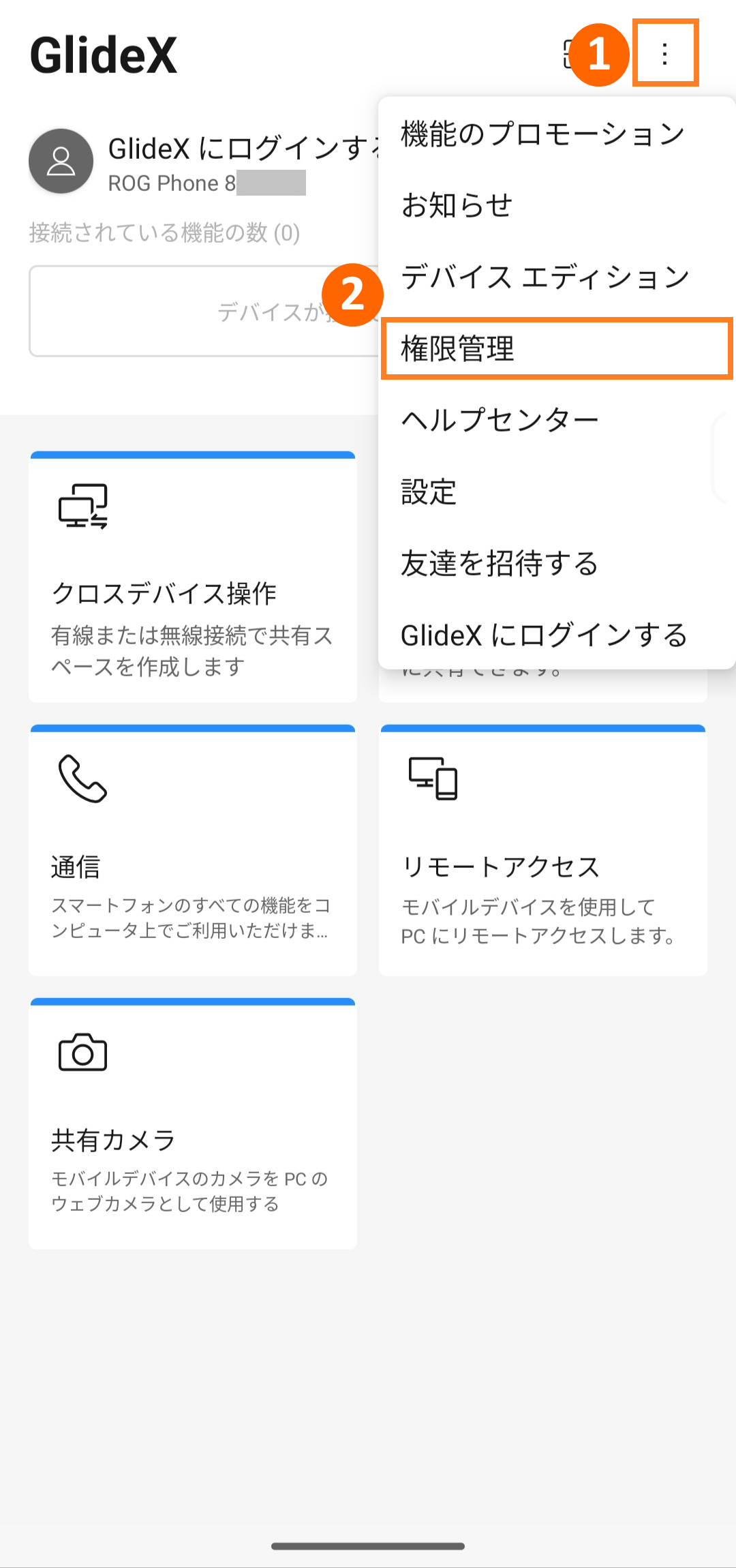The width and height of the screenshot is (736, 1568).
Task: Tap the profile avatar icon
Action: [61, 162]
